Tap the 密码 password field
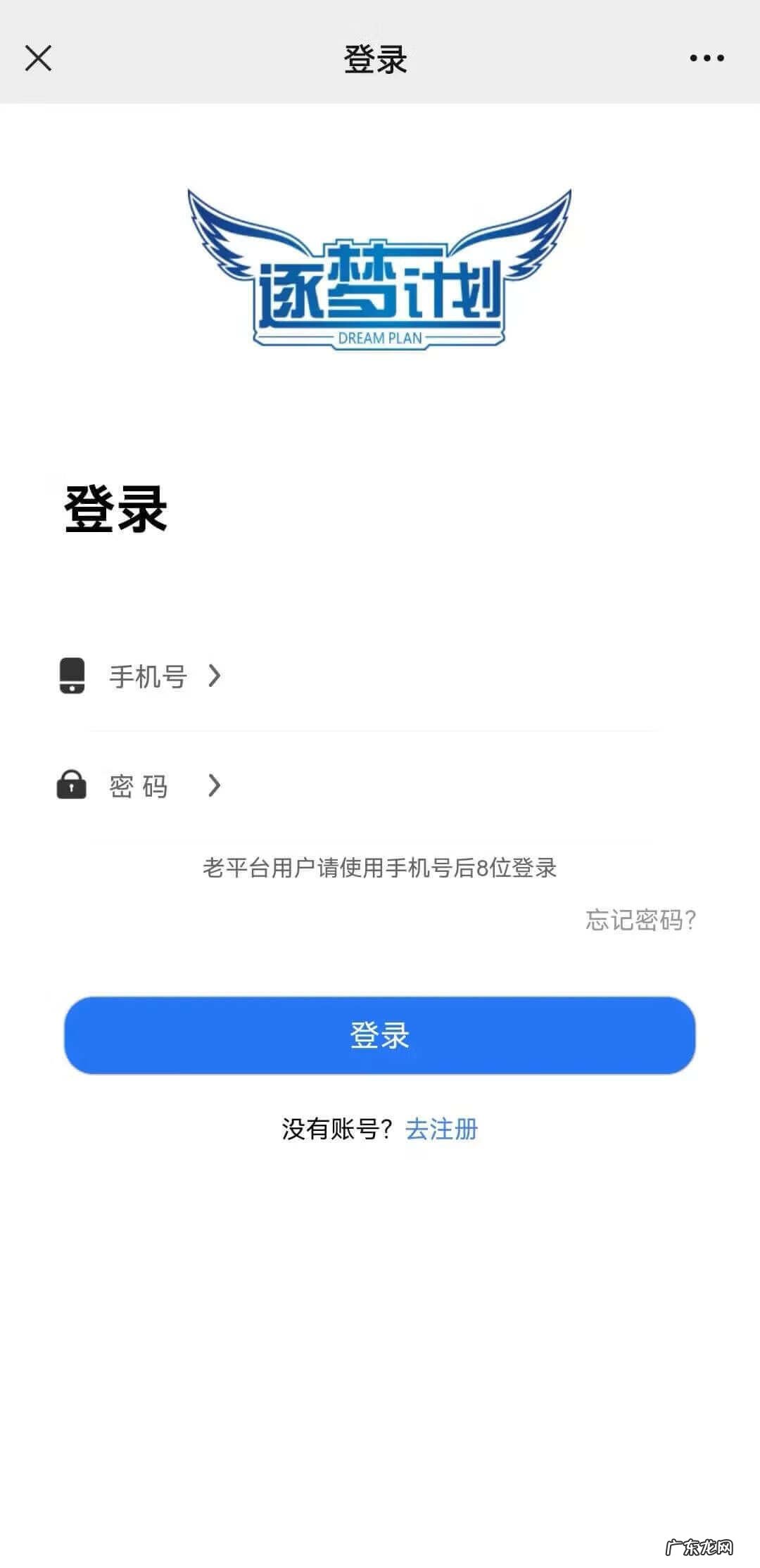This screenshot has height=1568, width=760. [x=436, y=785]
